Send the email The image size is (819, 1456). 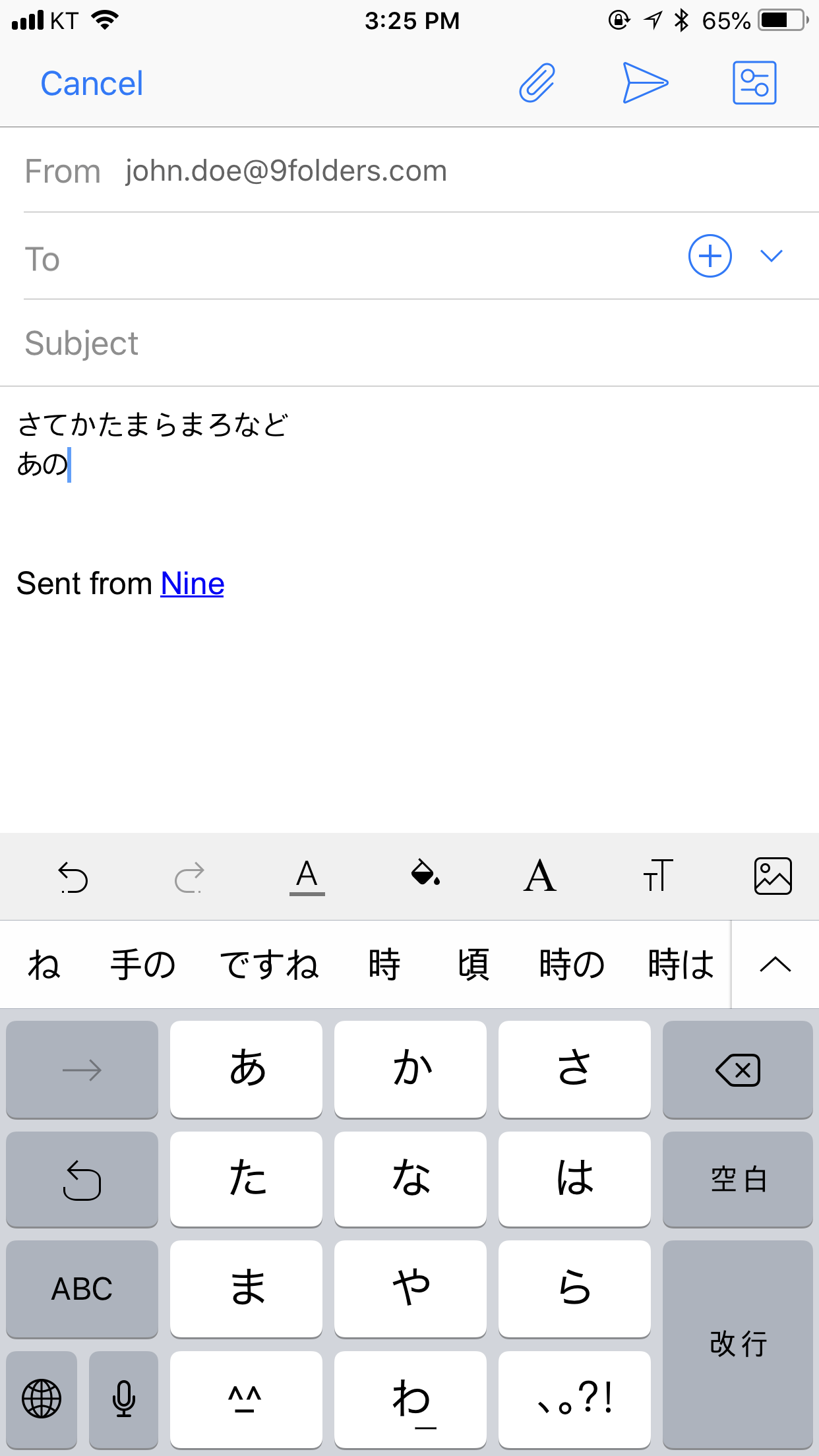(645, 83)
